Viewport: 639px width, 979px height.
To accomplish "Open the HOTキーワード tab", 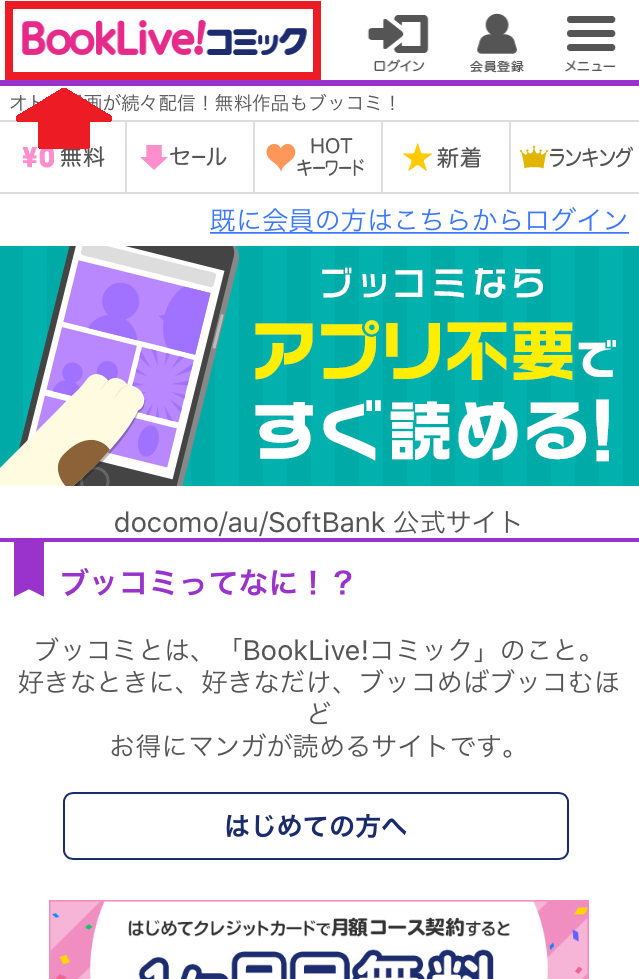I will [318, 157].
